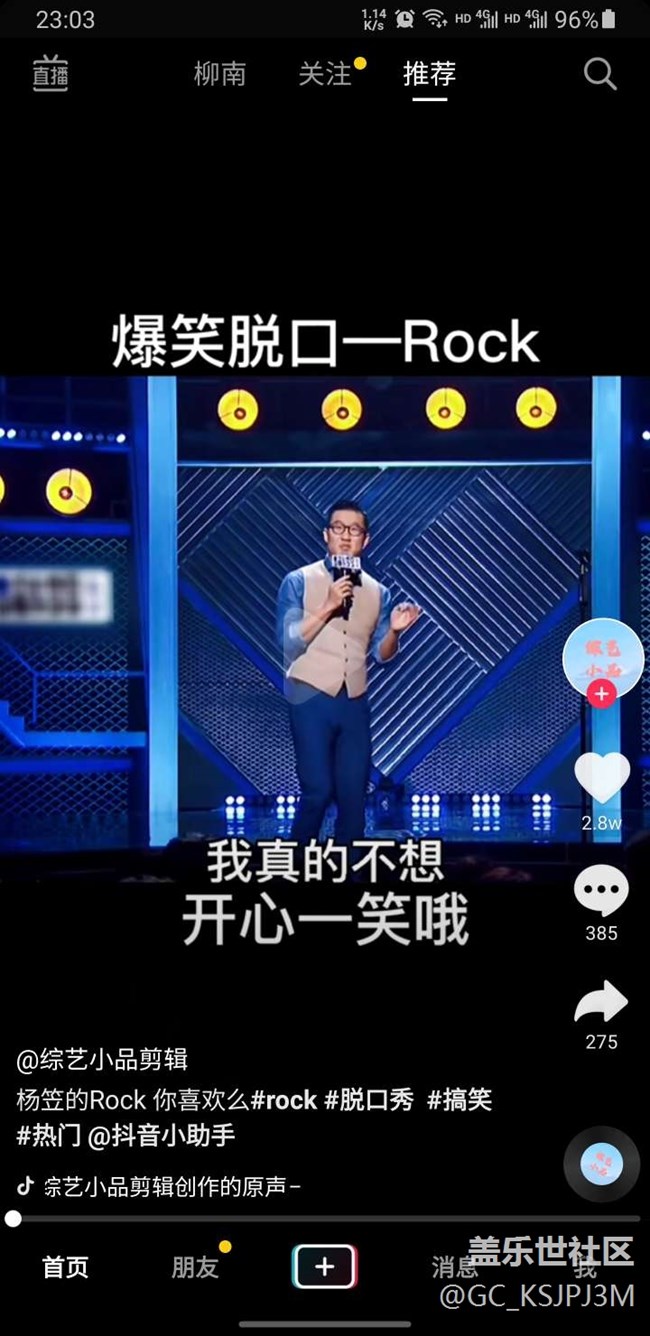Open the live streaming (直播) icon
The height and width of the screenshot is (1336, 650).
[x=50, y=74]
